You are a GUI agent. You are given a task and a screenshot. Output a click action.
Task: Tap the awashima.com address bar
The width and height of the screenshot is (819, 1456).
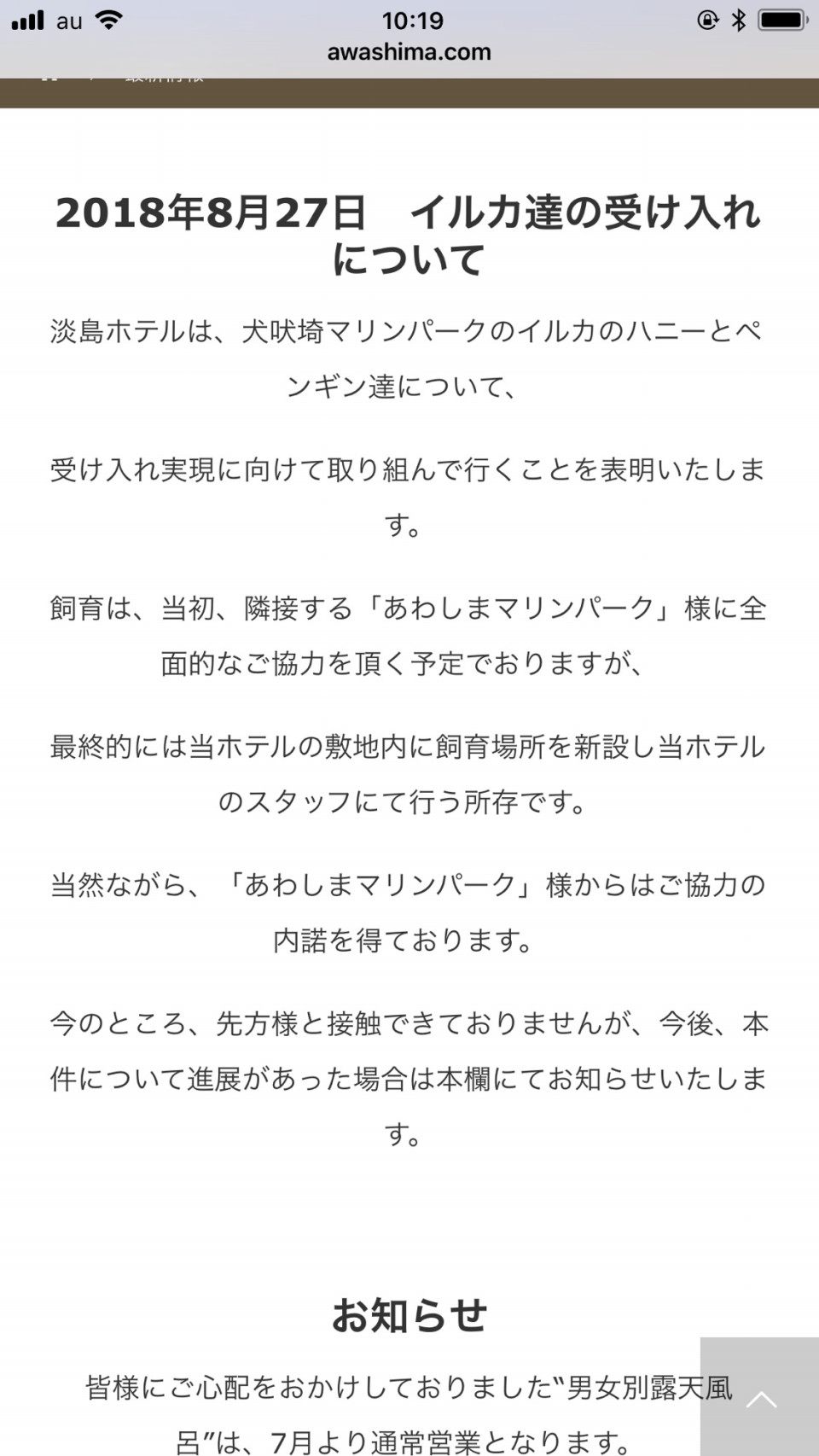coord(409,52)
